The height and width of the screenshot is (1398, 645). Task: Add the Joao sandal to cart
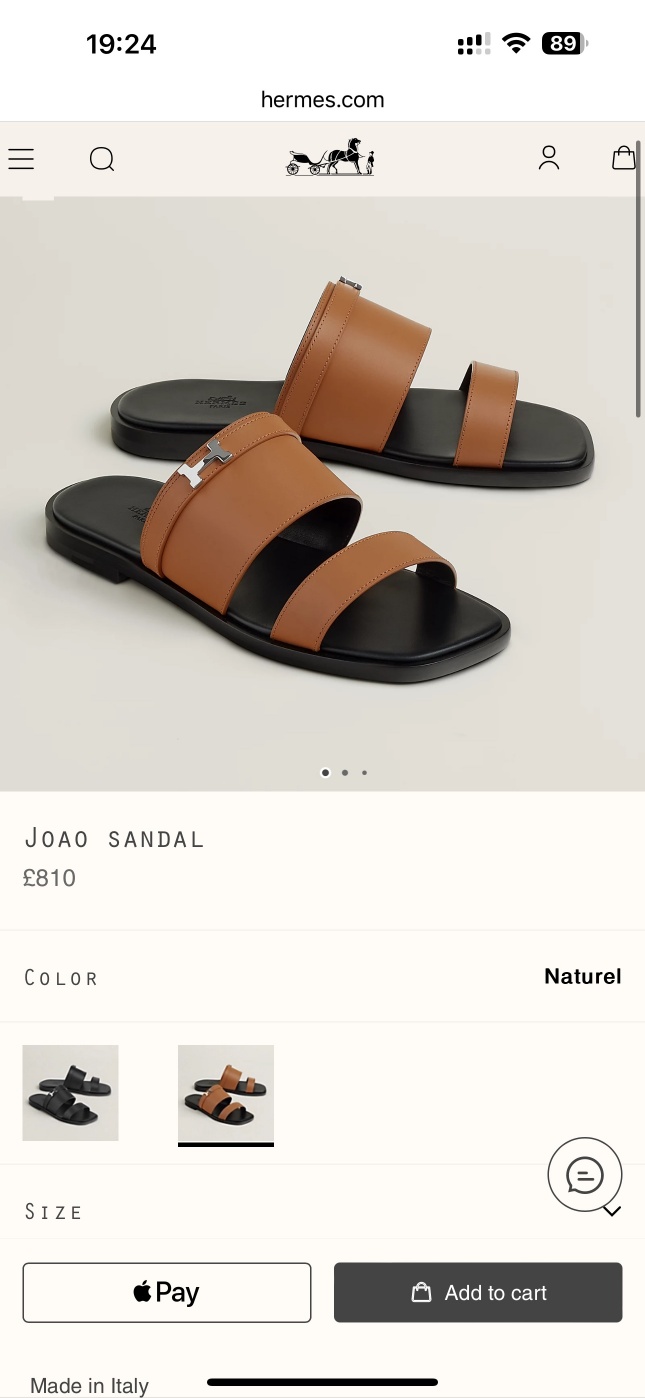pyautogui.click(x=478, y=1292)
